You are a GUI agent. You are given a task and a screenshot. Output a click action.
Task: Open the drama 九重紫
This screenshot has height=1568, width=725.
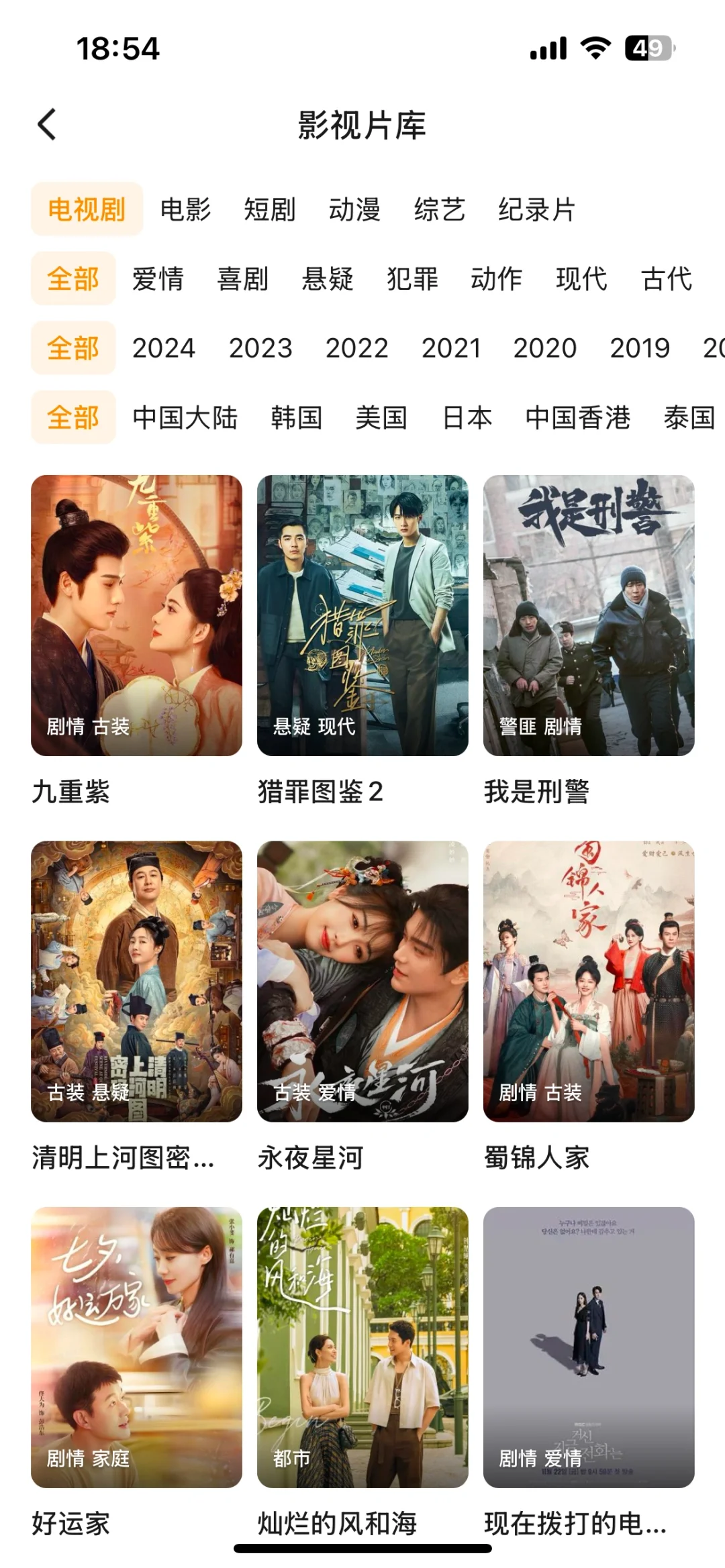coord(136,615)
